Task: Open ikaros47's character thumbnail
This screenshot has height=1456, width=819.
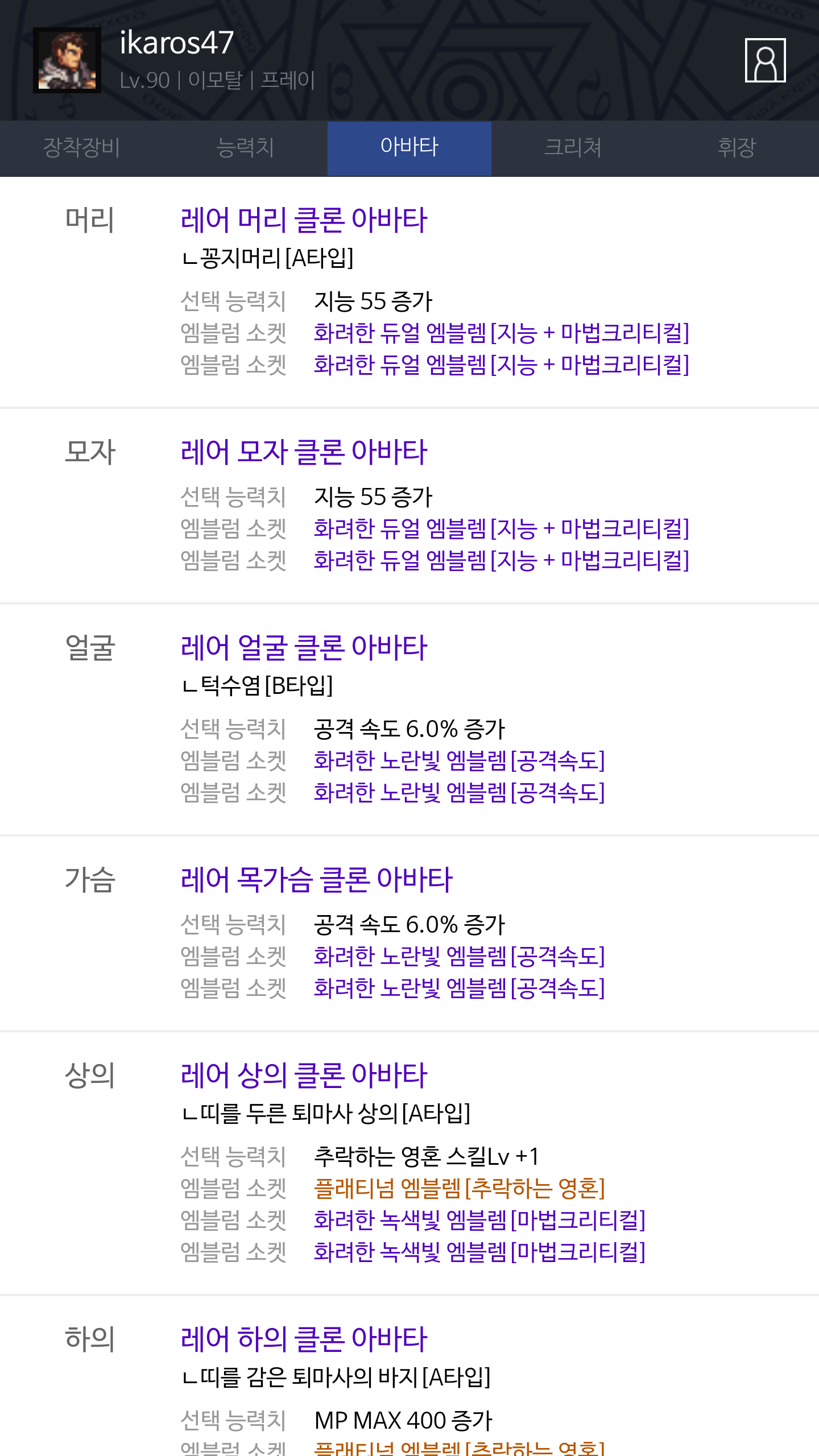Action: point(67,60)
